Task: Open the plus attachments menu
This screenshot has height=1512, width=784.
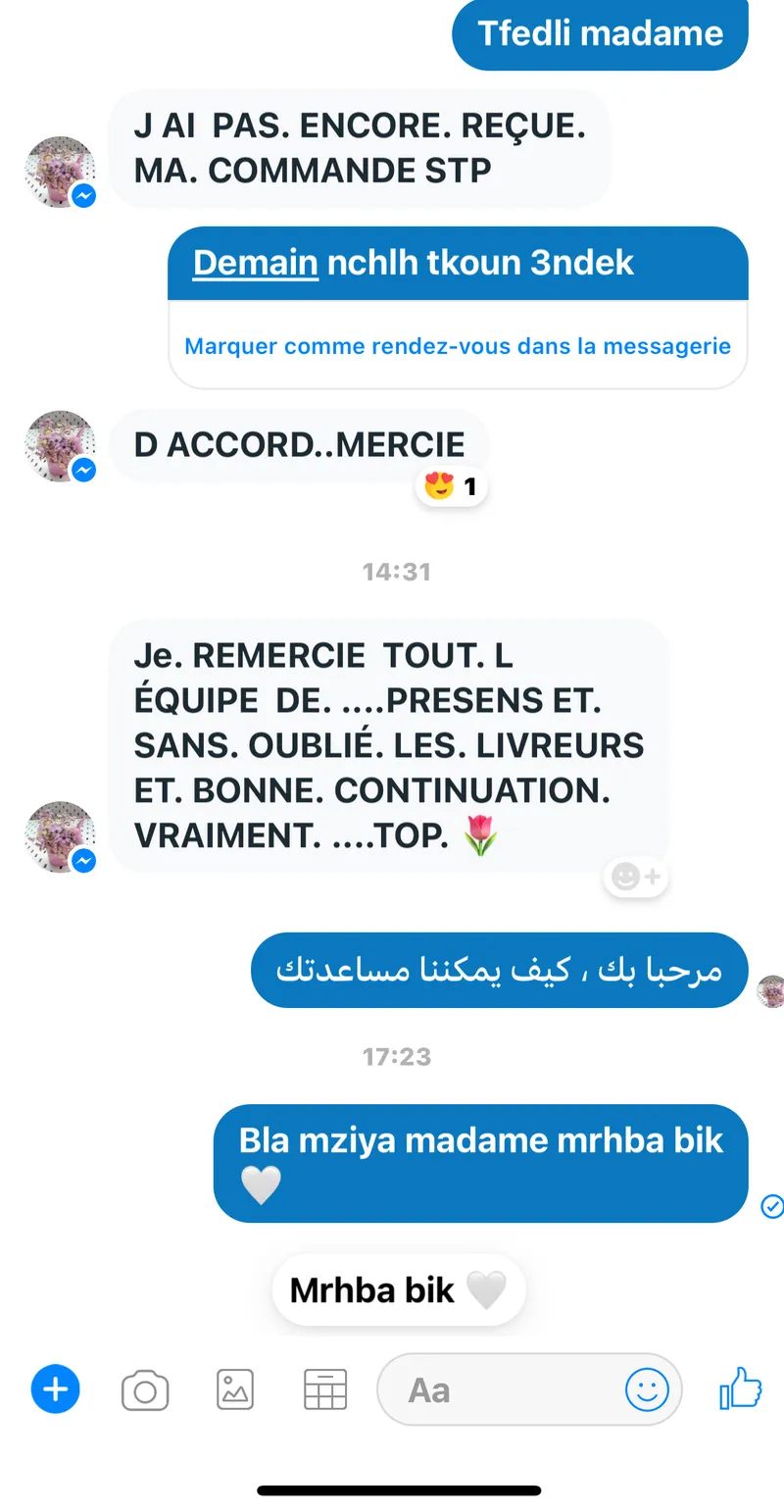Action: (x=56, y=1389)
